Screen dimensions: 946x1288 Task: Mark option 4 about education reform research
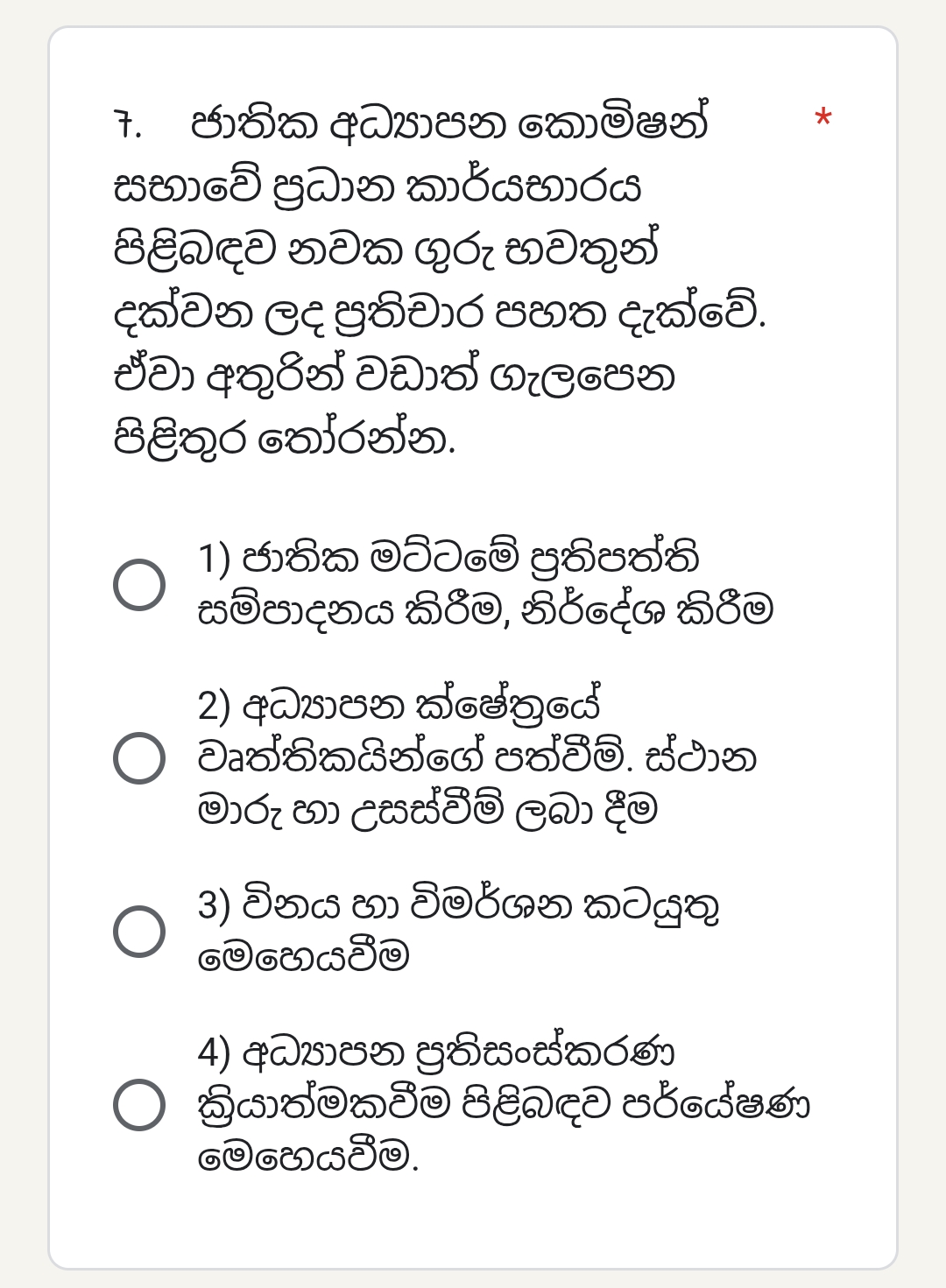139,1104
